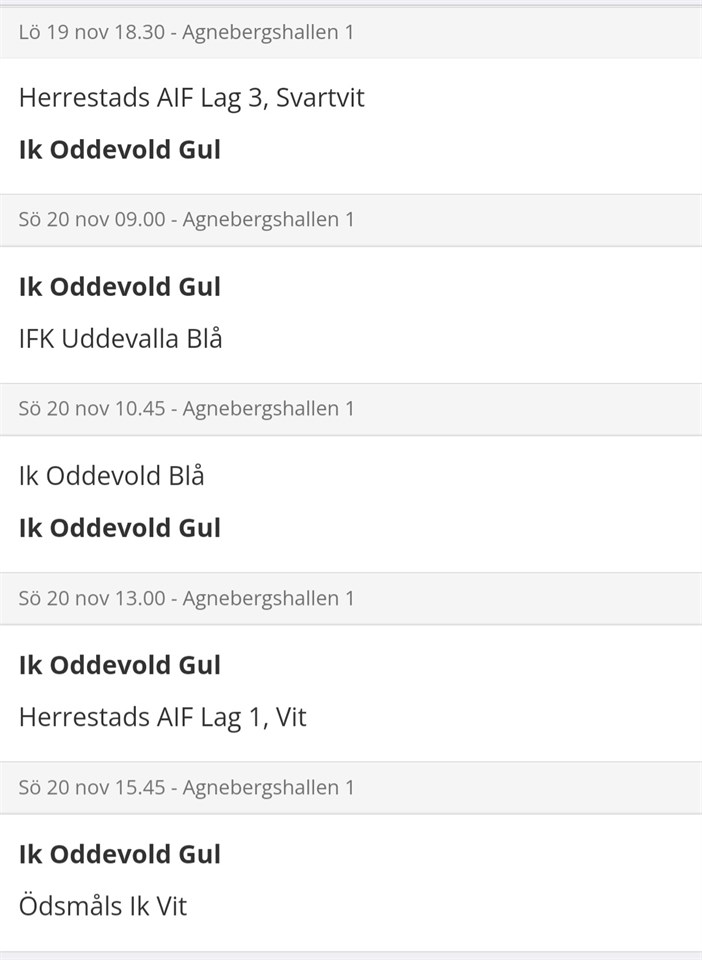Open the Lö 19 nov 18.30 match against Herrestads AIF Lag 3
Viewport: 702px width, 960px height.
click(x=350, y=125)
